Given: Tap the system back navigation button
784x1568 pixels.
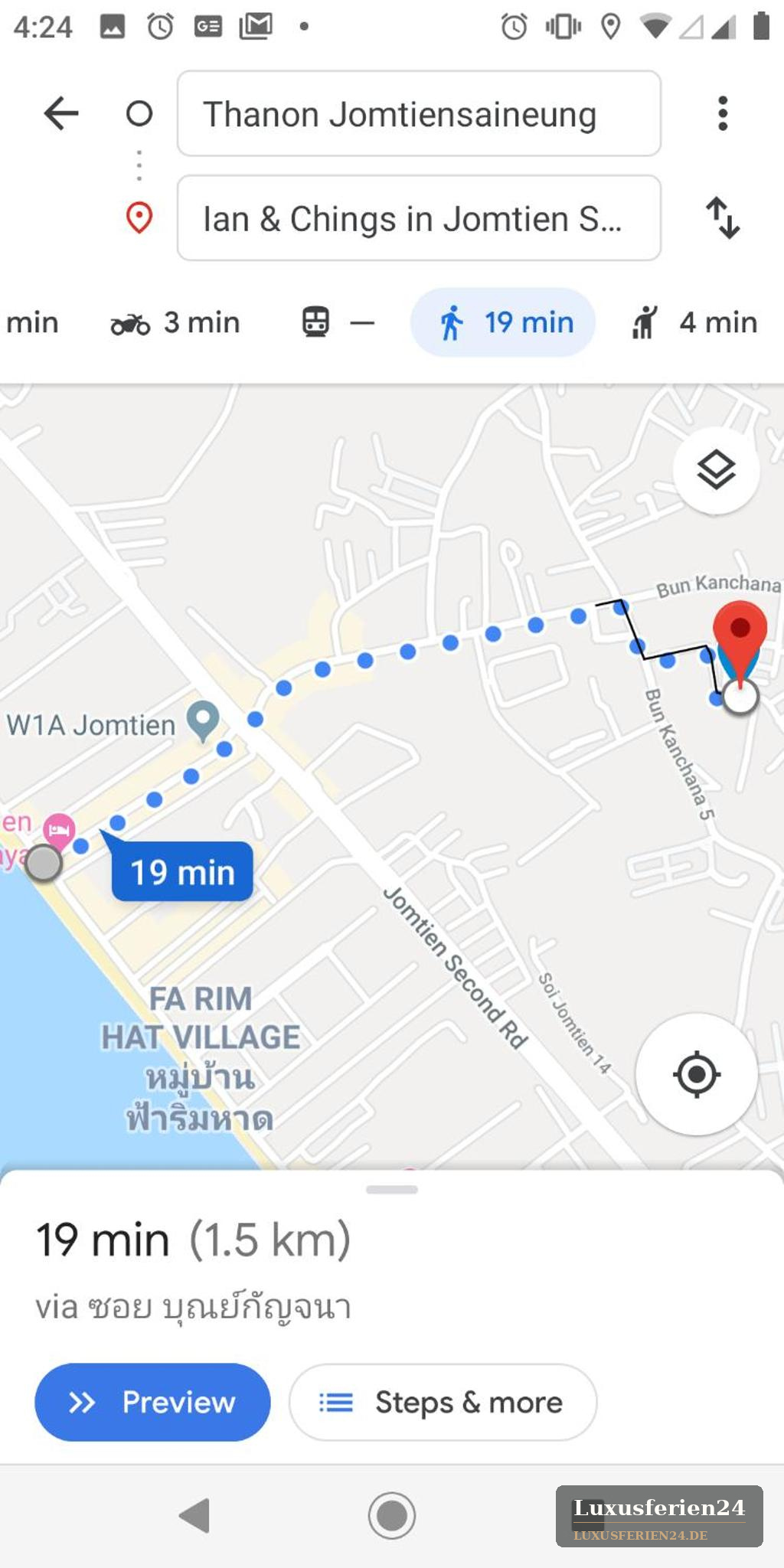Looking at the screenshot, I should [x=194, y=1515].
